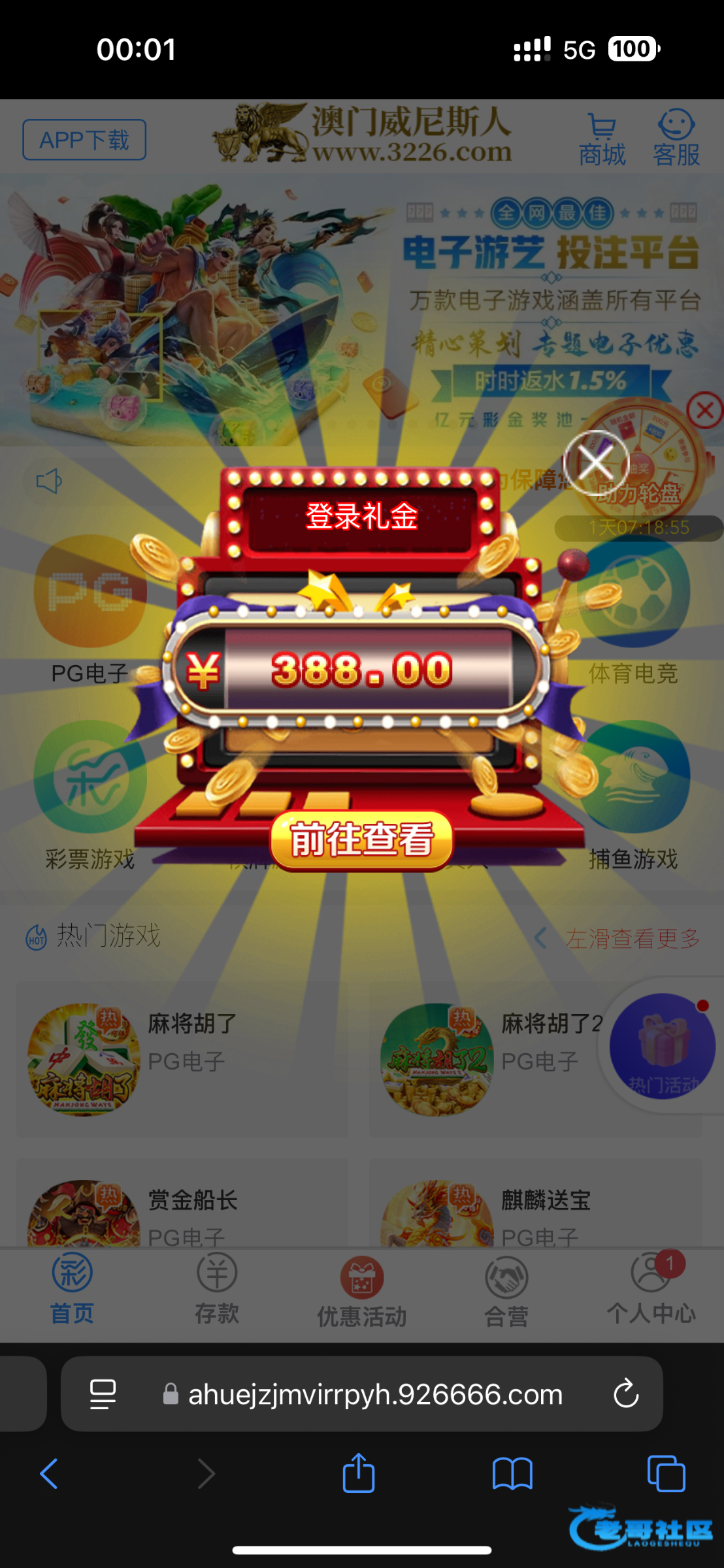Reload the page in browser

coord(625,1394)
